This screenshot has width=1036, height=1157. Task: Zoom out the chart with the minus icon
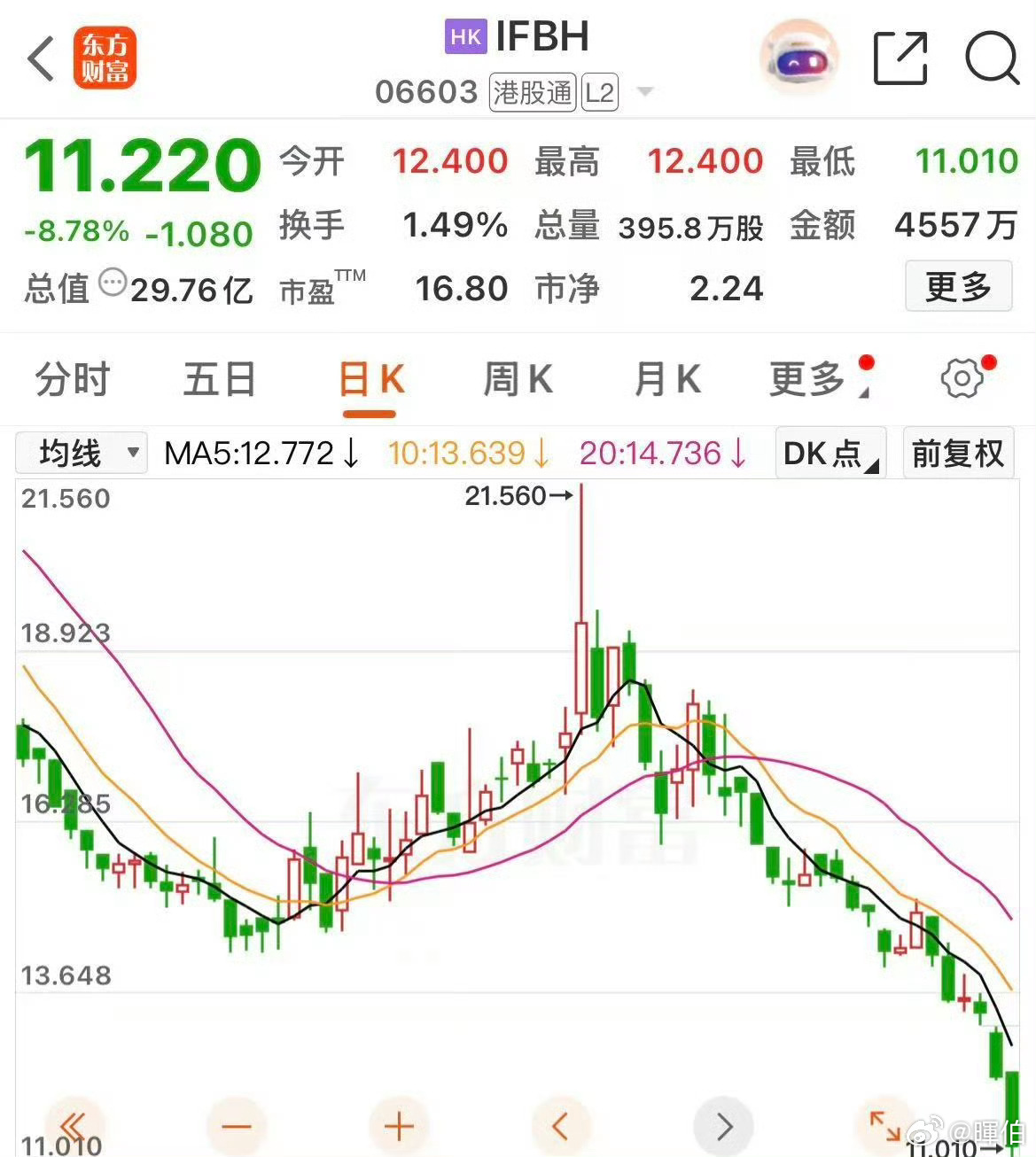pos(236,1125)
